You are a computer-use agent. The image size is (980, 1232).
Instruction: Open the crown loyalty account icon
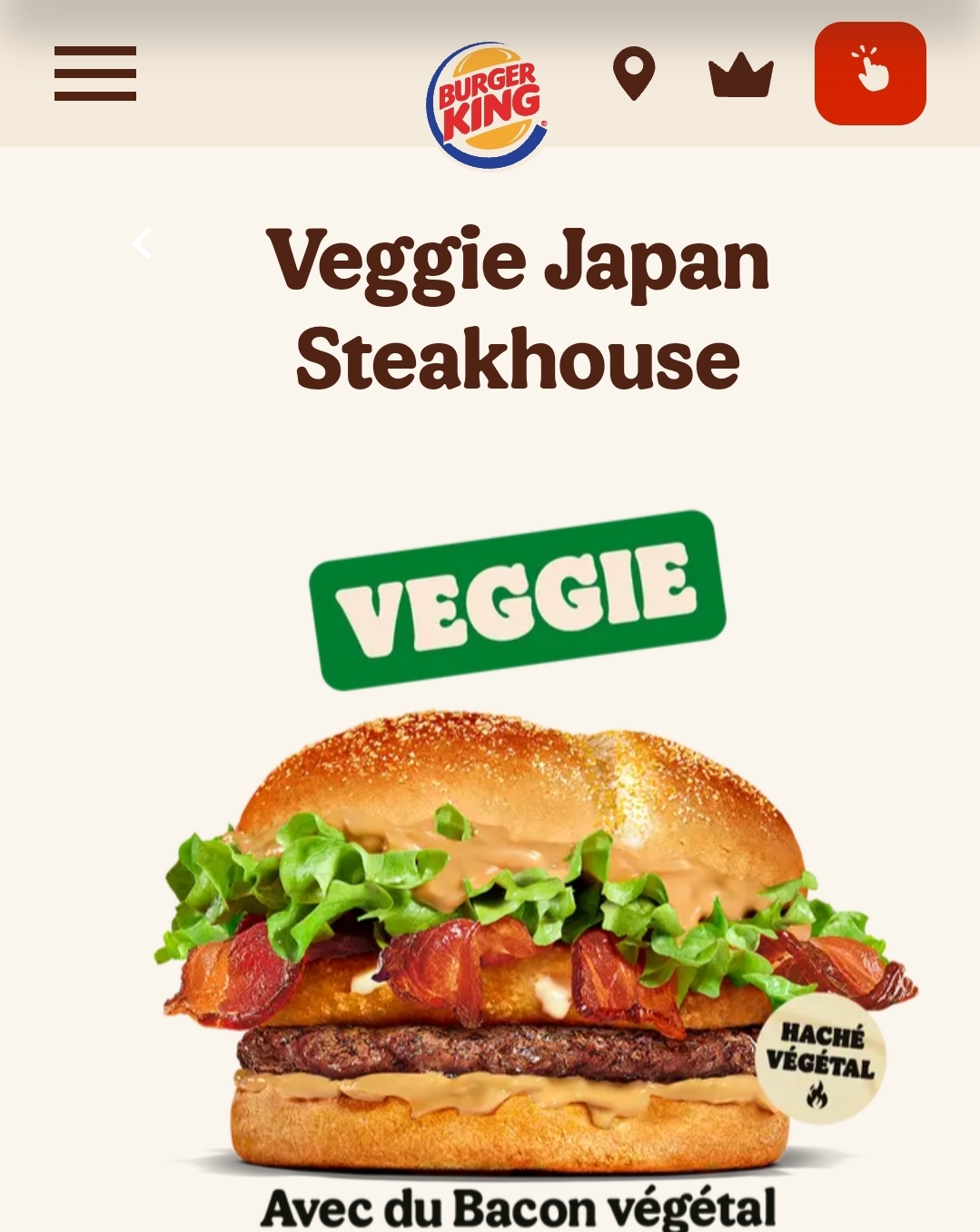(741, 75)
